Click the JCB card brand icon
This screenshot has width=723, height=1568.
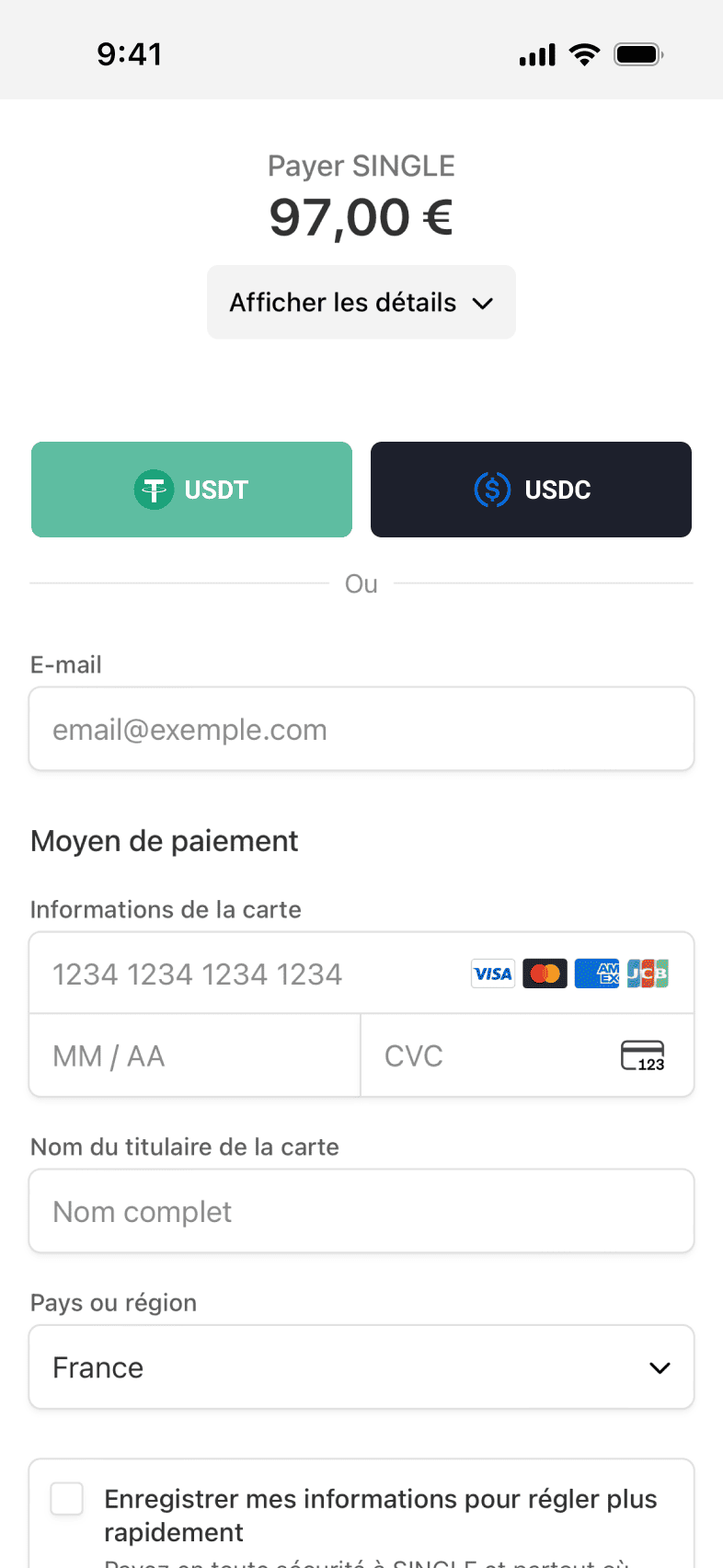[648, 973]
